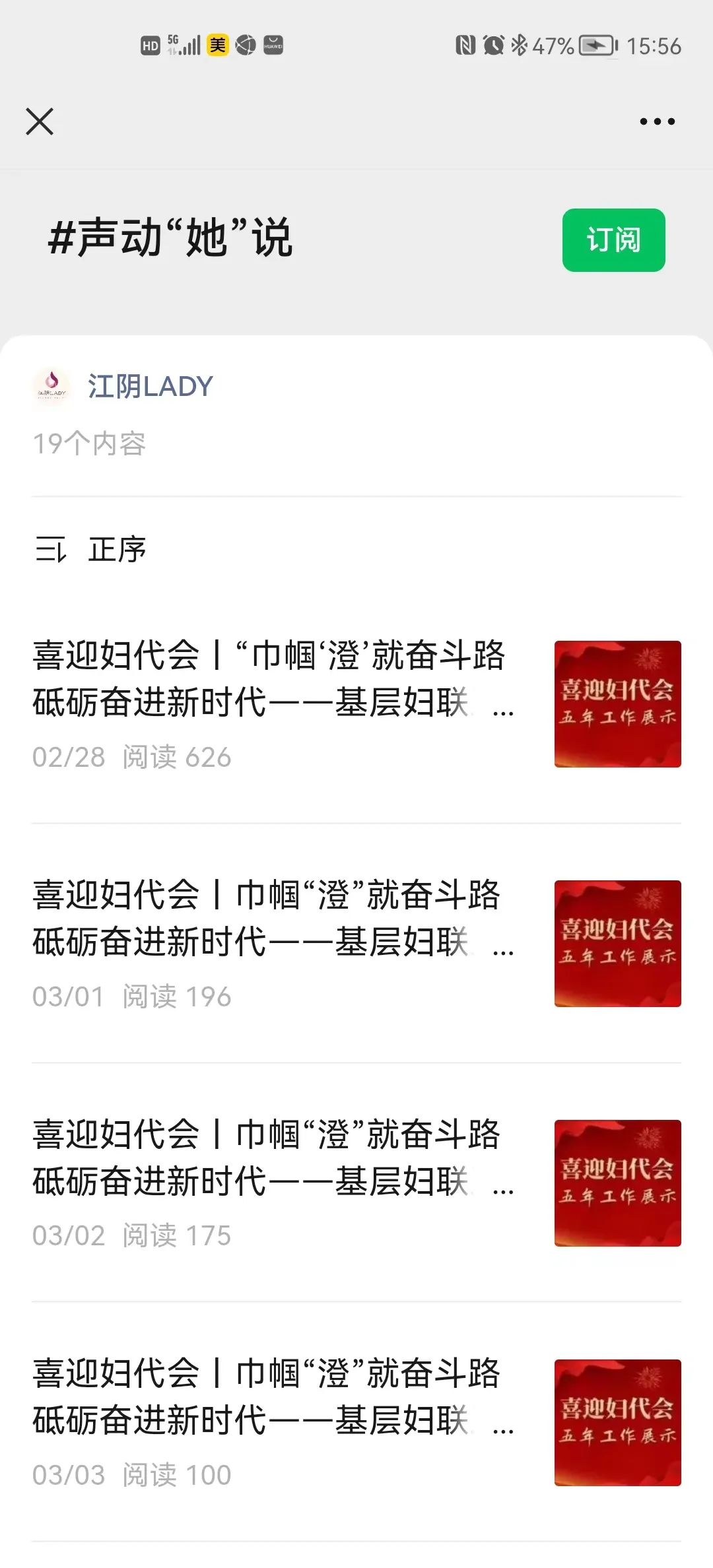Subscribe with the green 订阅 button
This screenshot has height=1568, width=713.
[x=613, y=240]
